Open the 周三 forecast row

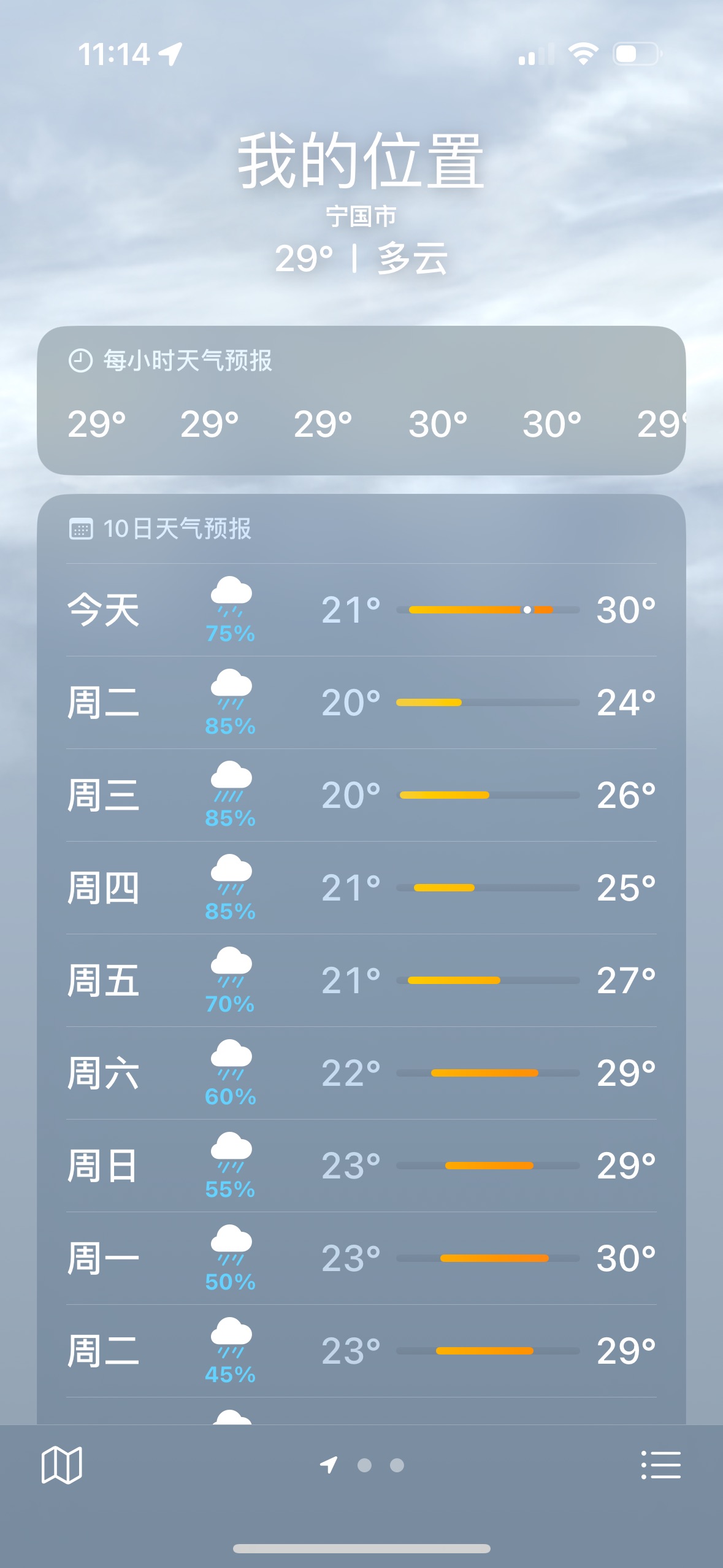(361, 795)
